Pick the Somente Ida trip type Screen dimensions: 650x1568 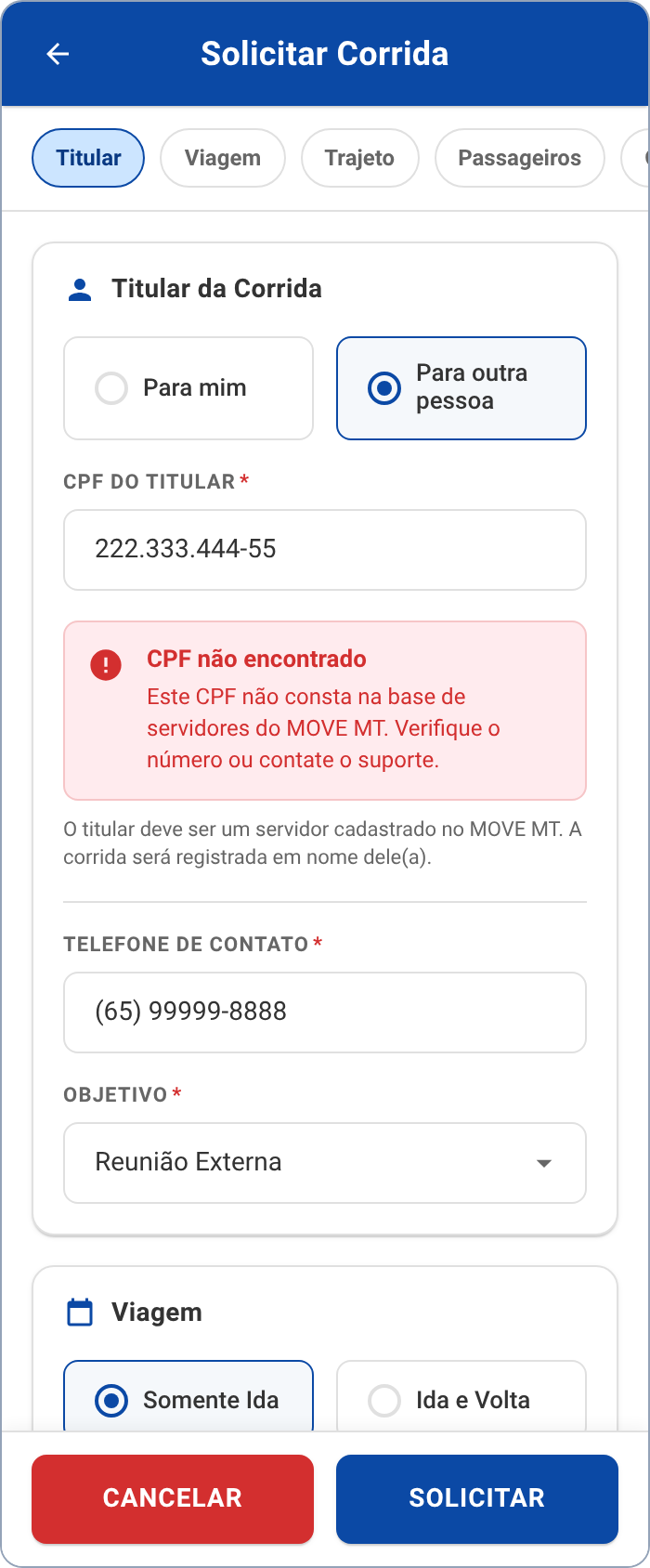(188, 1396)
